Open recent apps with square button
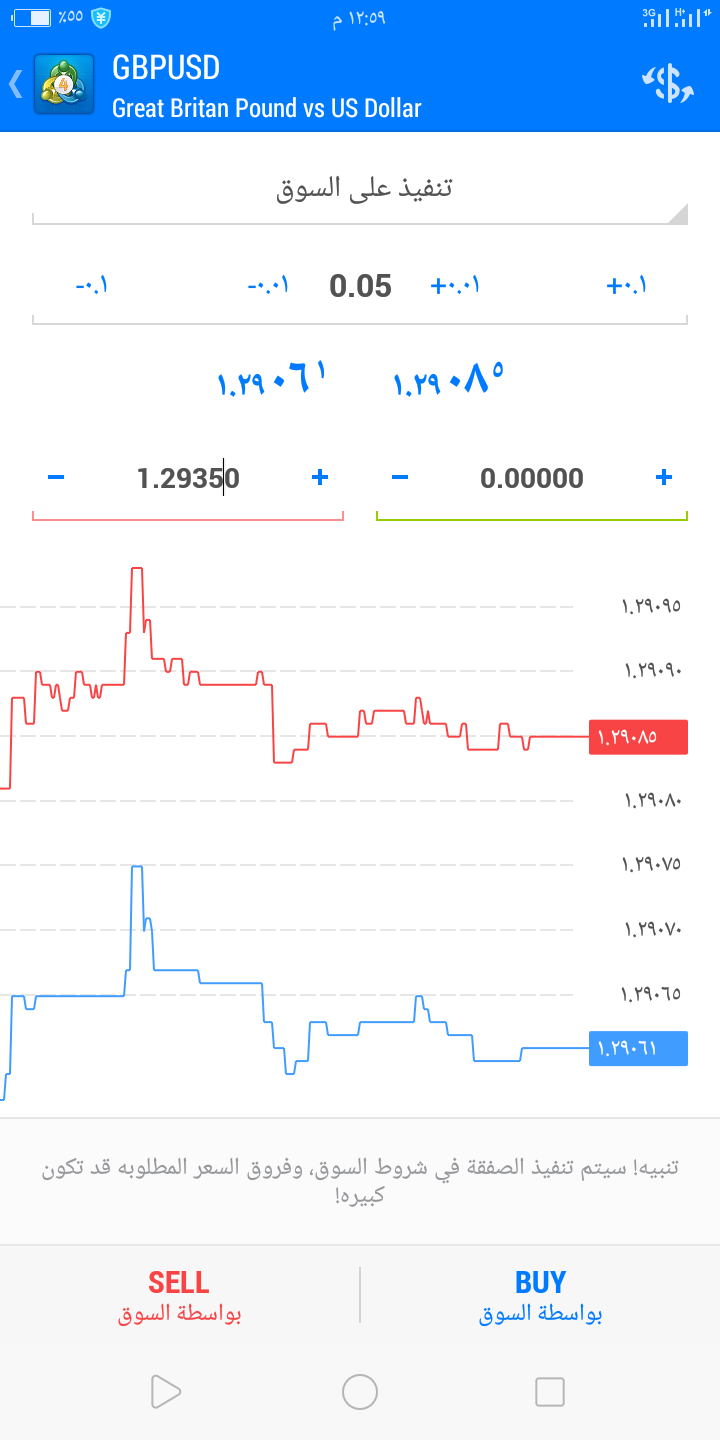The width and height of the screenshot is (720, 1440). (550, 1391)
